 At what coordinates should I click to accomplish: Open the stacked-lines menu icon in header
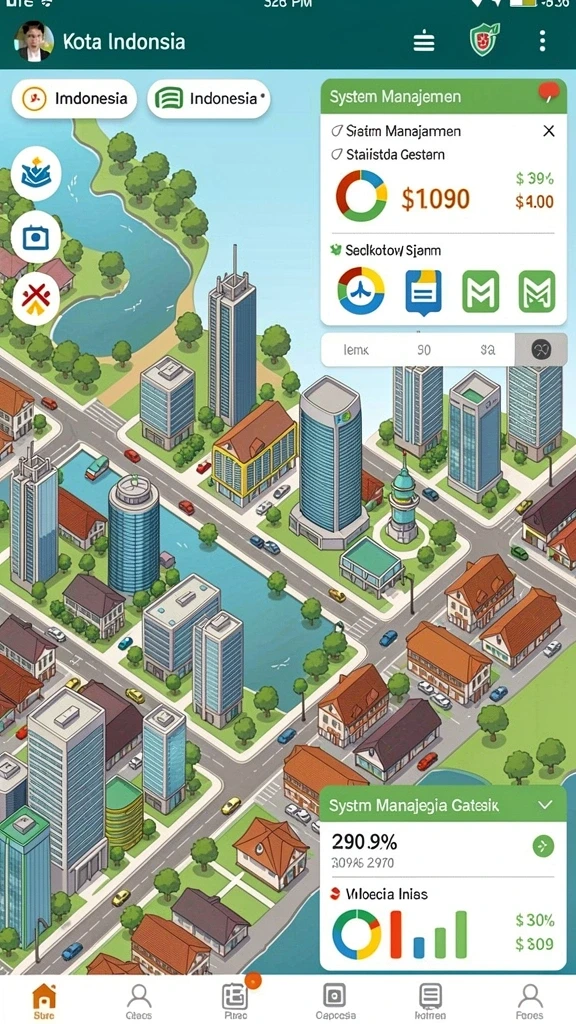click(x=424, y=42)
